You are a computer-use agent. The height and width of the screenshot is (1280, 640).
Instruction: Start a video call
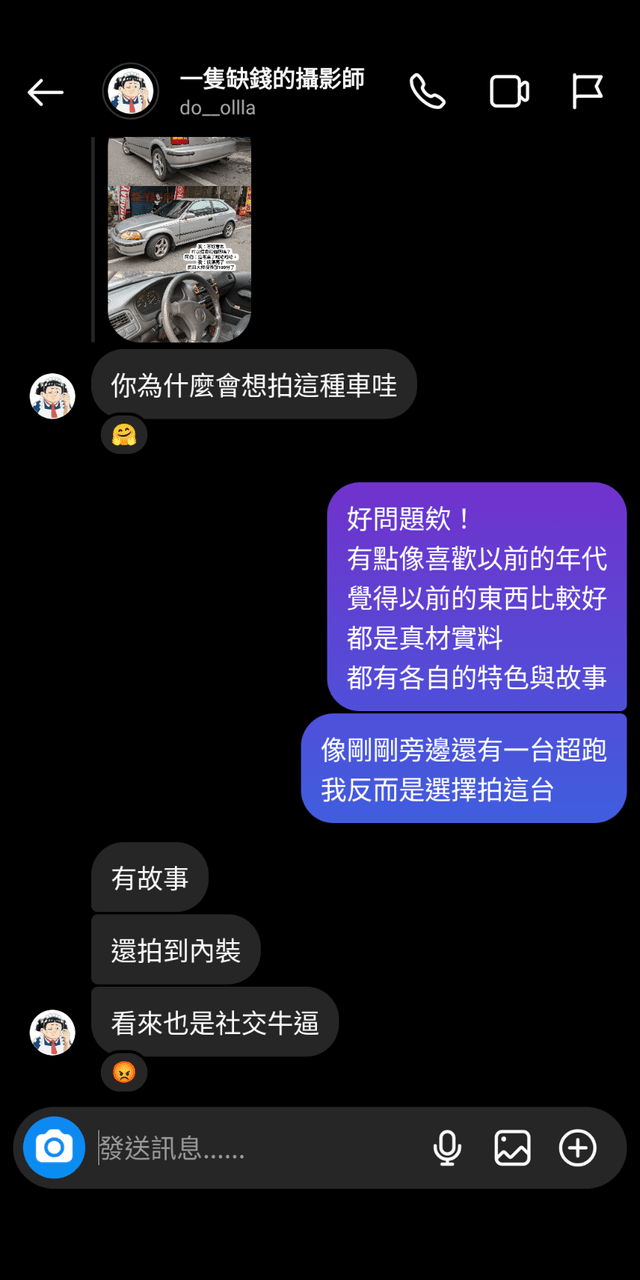click(509, 92)
